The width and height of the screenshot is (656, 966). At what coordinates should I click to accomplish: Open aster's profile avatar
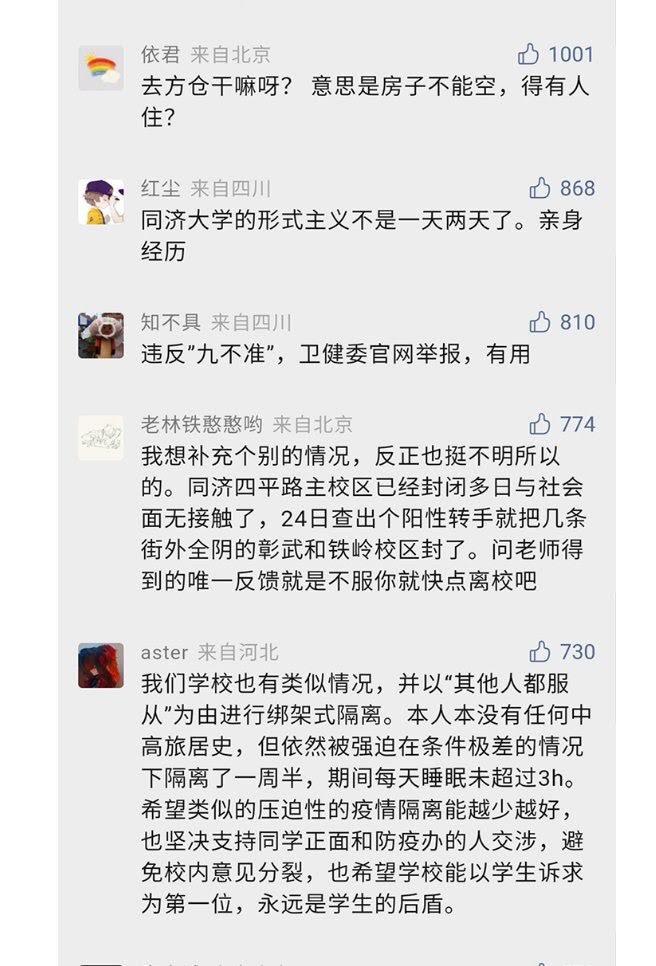point(101,665)
